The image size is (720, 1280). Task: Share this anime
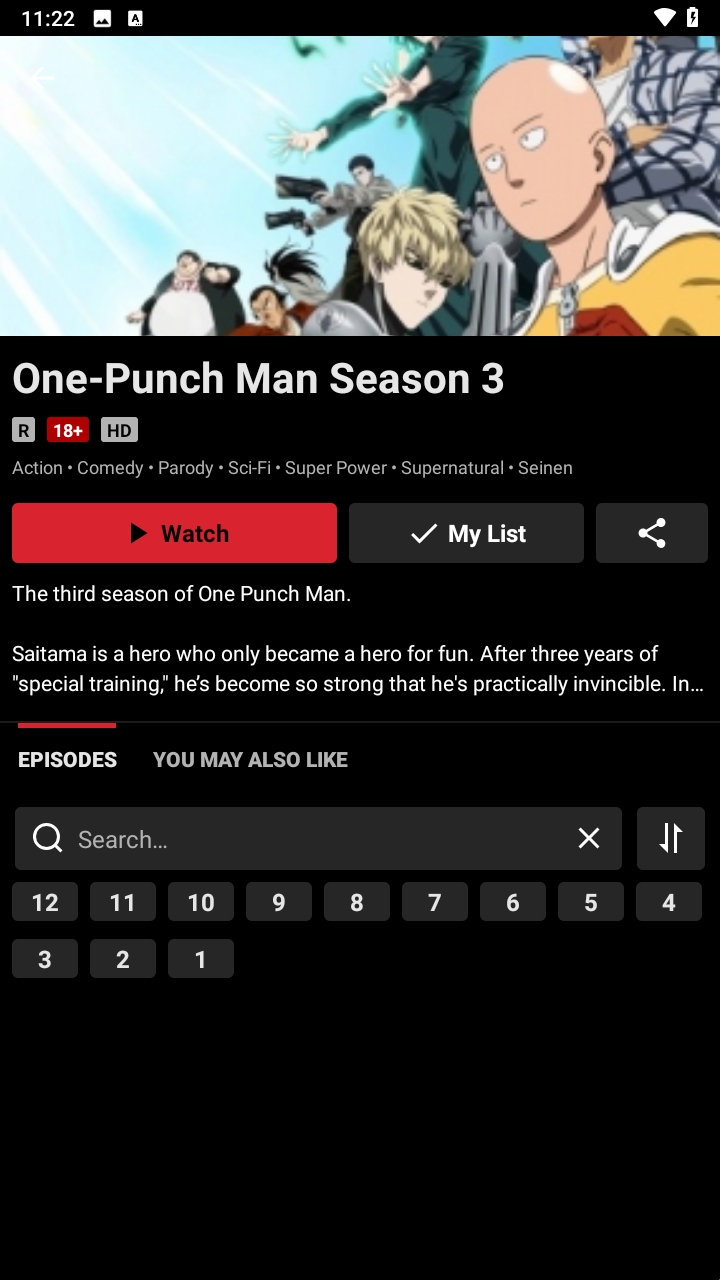651,533
